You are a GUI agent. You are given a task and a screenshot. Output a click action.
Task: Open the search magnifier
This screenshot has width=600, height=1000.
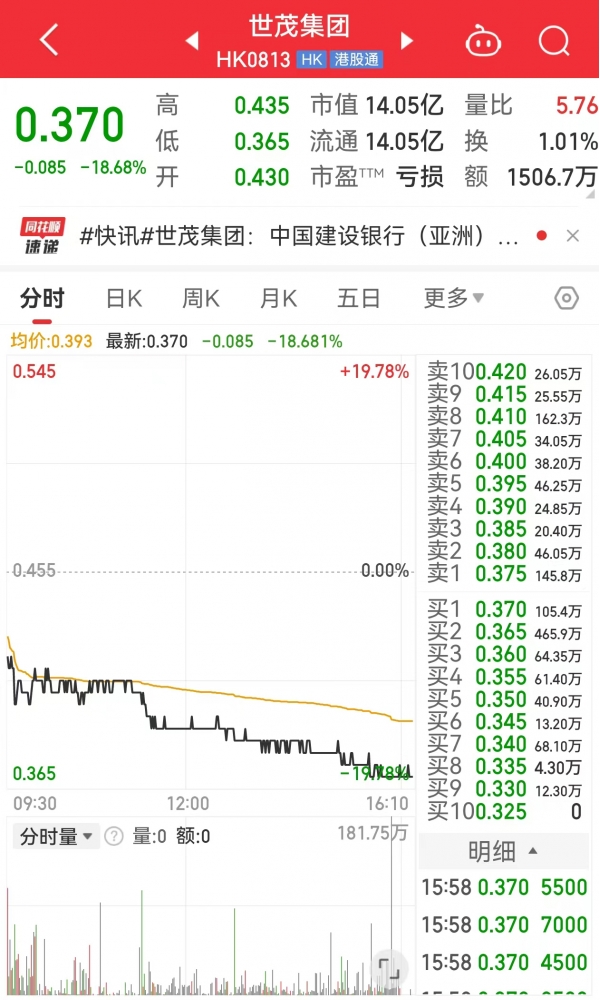(x=553, y=41)
